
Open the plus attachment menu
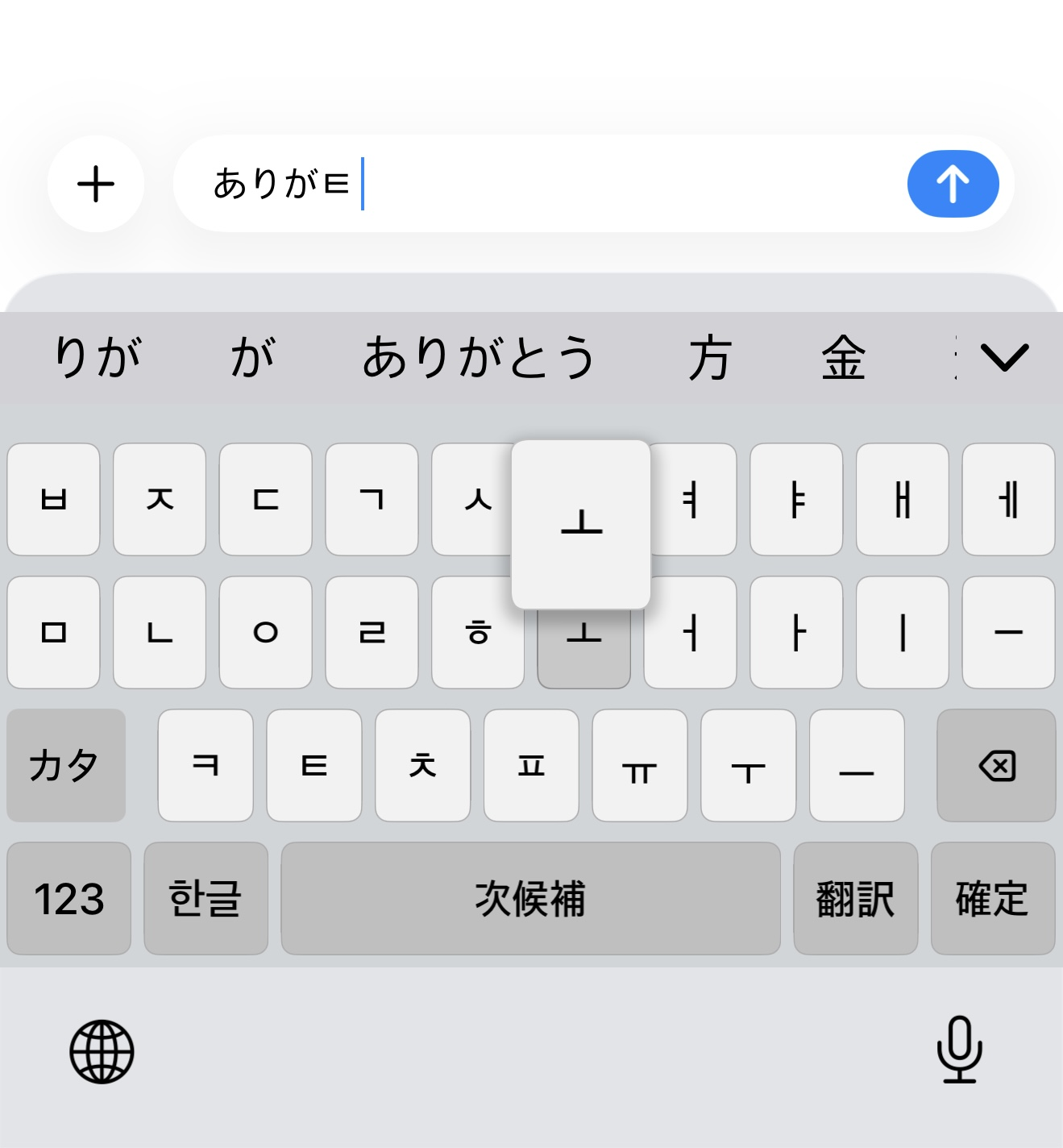click(x=96, y=185)
